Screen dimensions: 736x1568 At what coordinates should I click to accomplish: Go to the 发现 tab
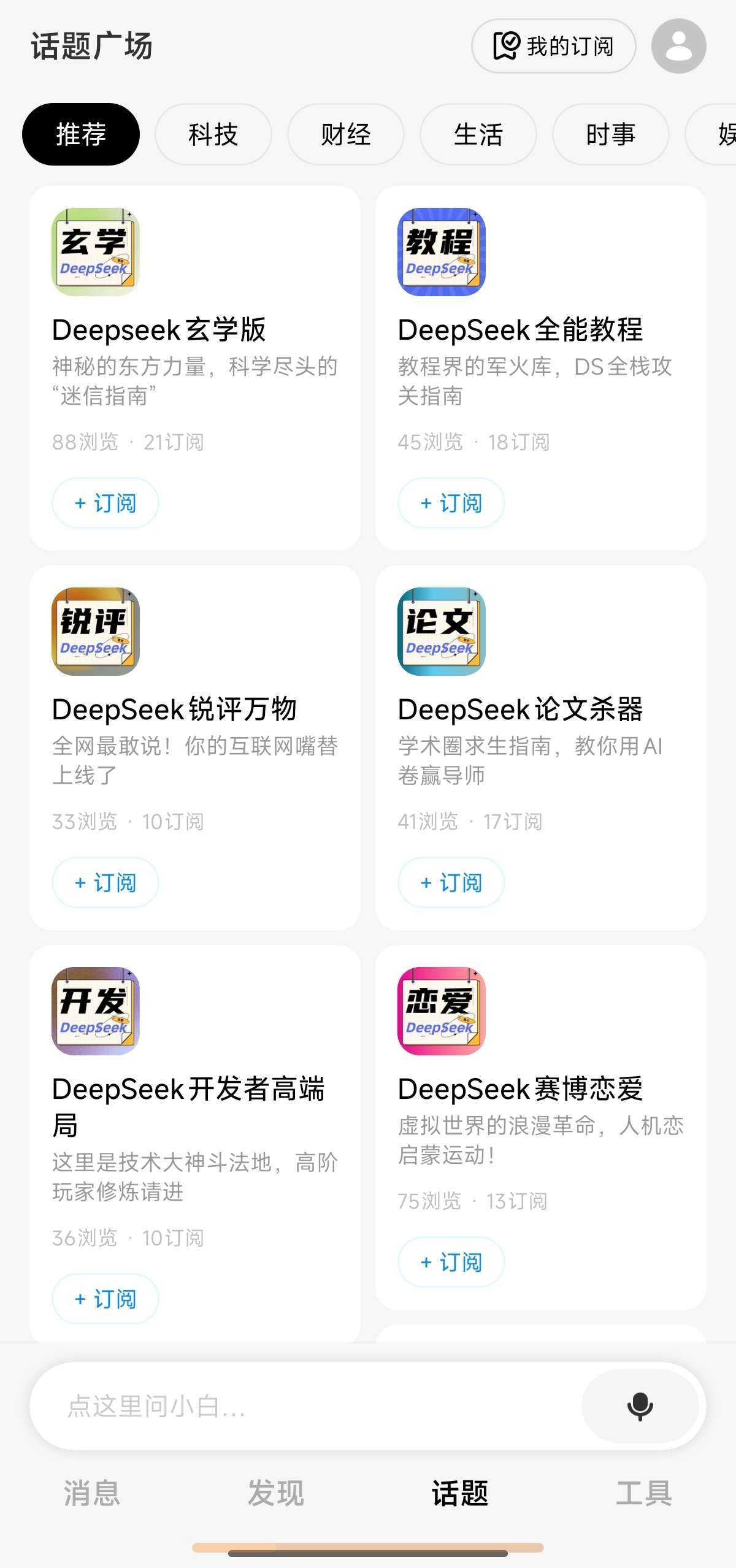coord(276,1493)
